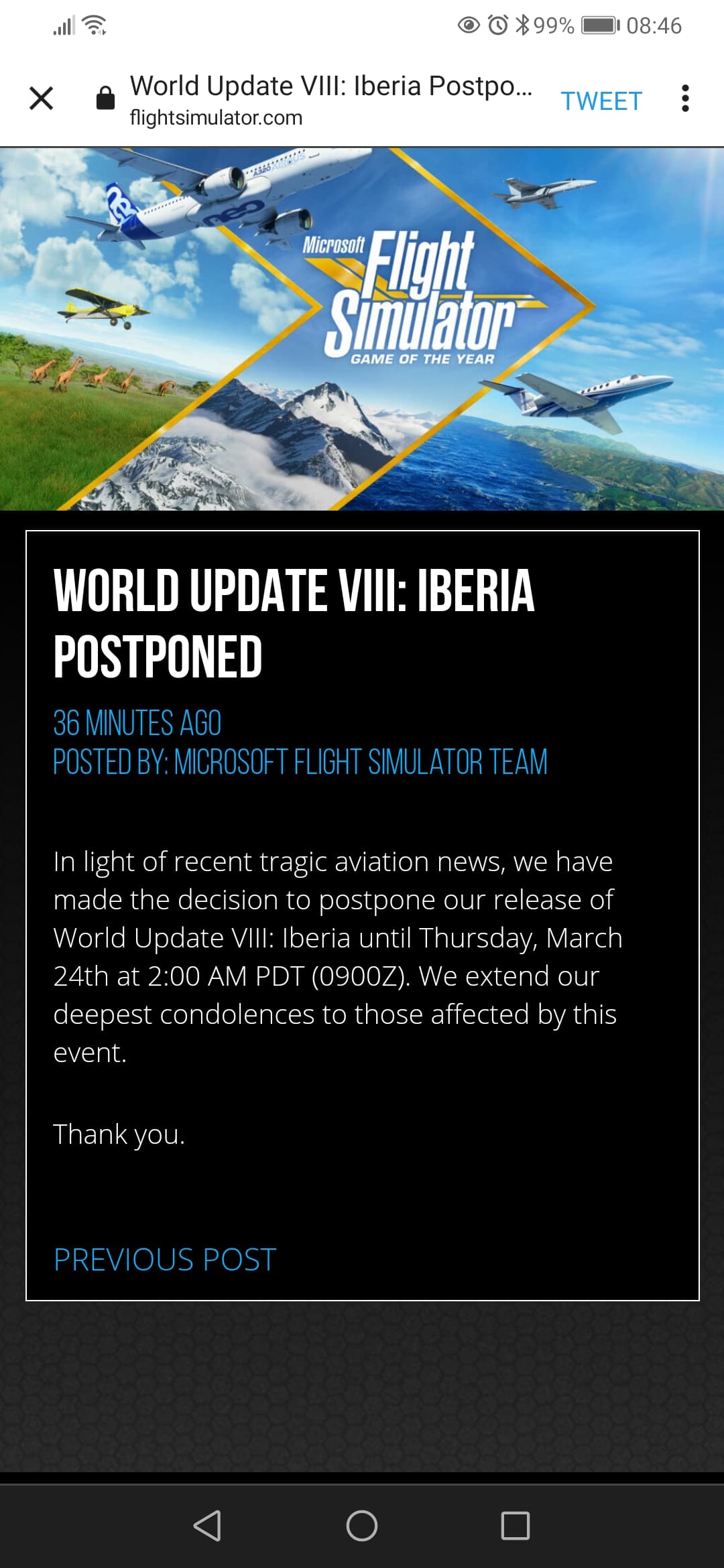View site security info via lock icon
The image size is (724, 1568).
click(105, 98)
